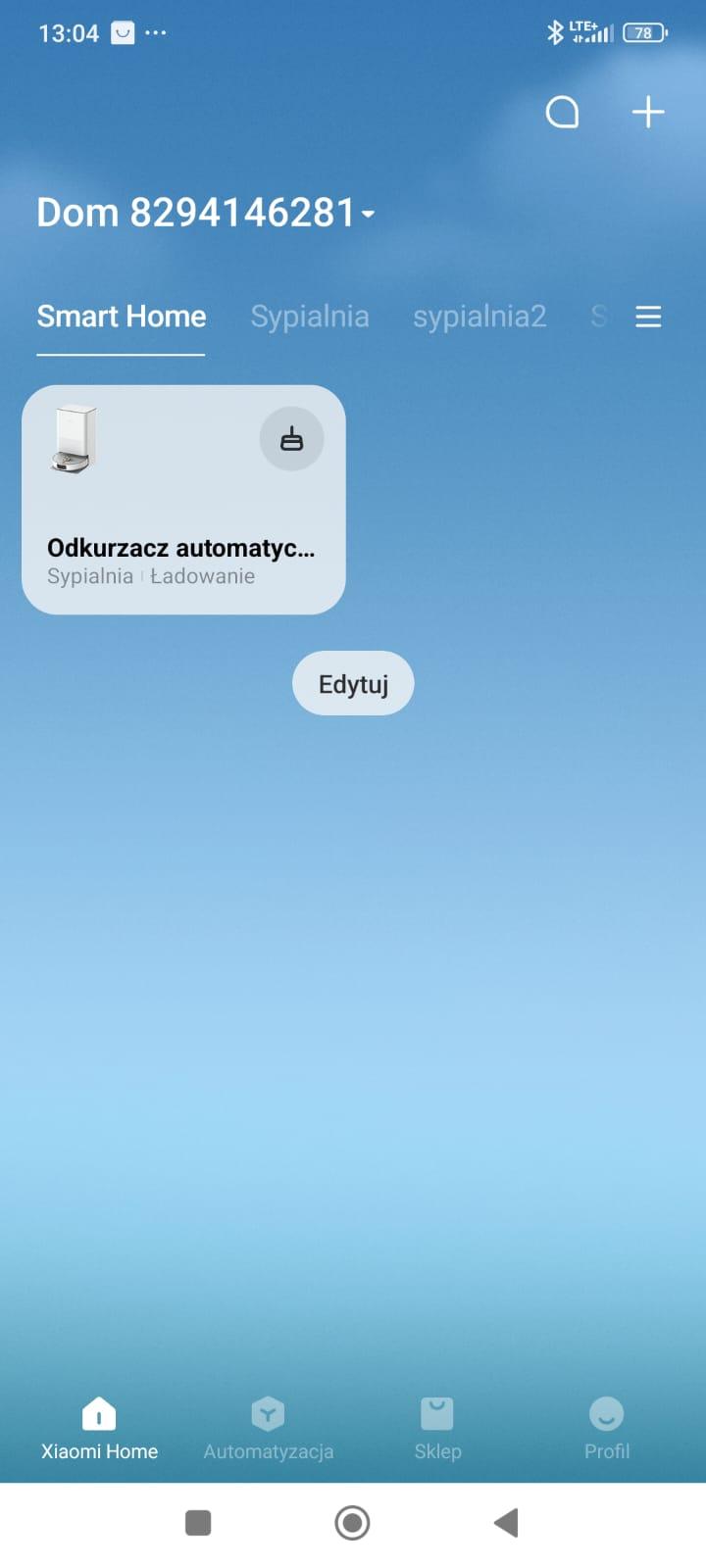Open the room list menu icon
Viewport: 706px width, 1568px height.
tap(648, 317)
